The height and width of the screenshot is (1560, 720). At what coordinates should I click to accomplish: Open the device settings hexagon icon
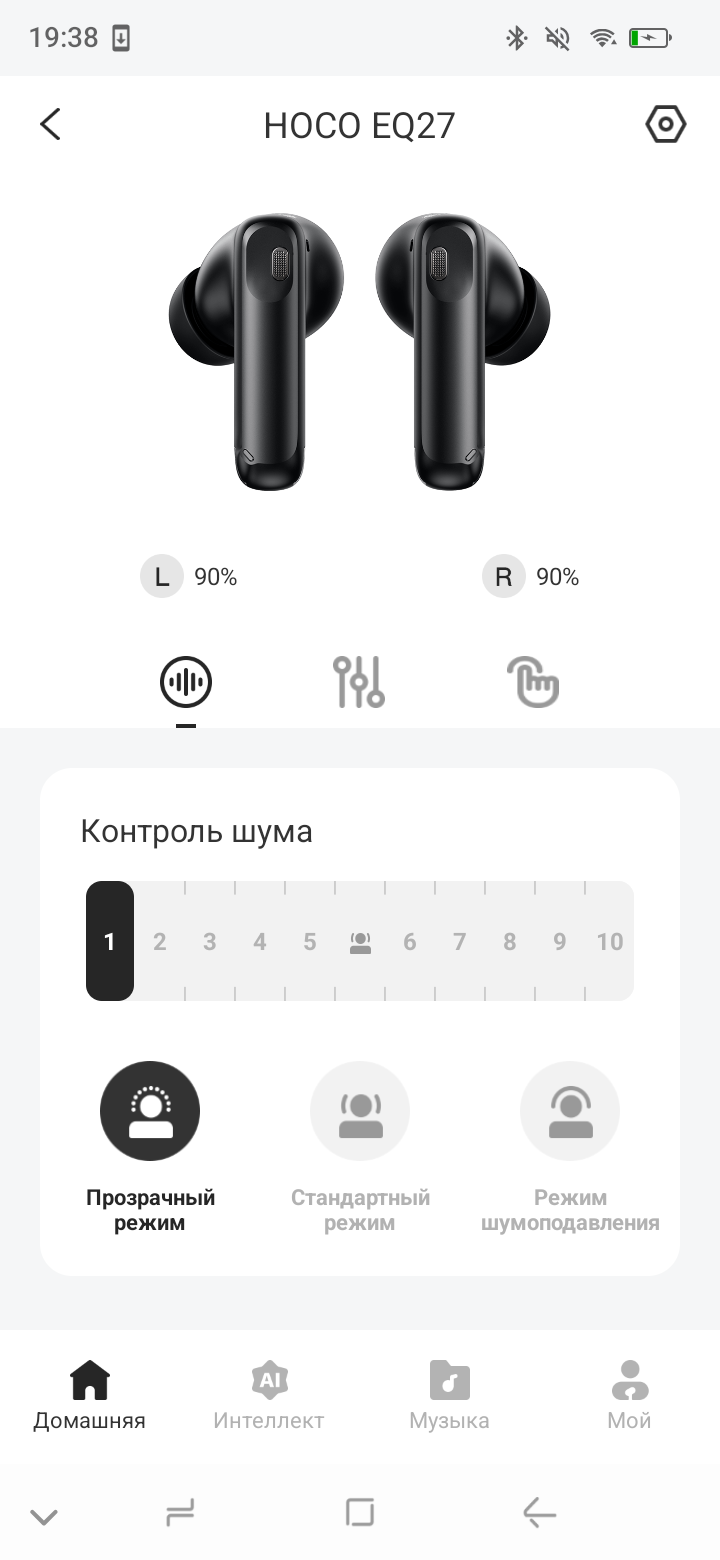(x=665, y=125)
